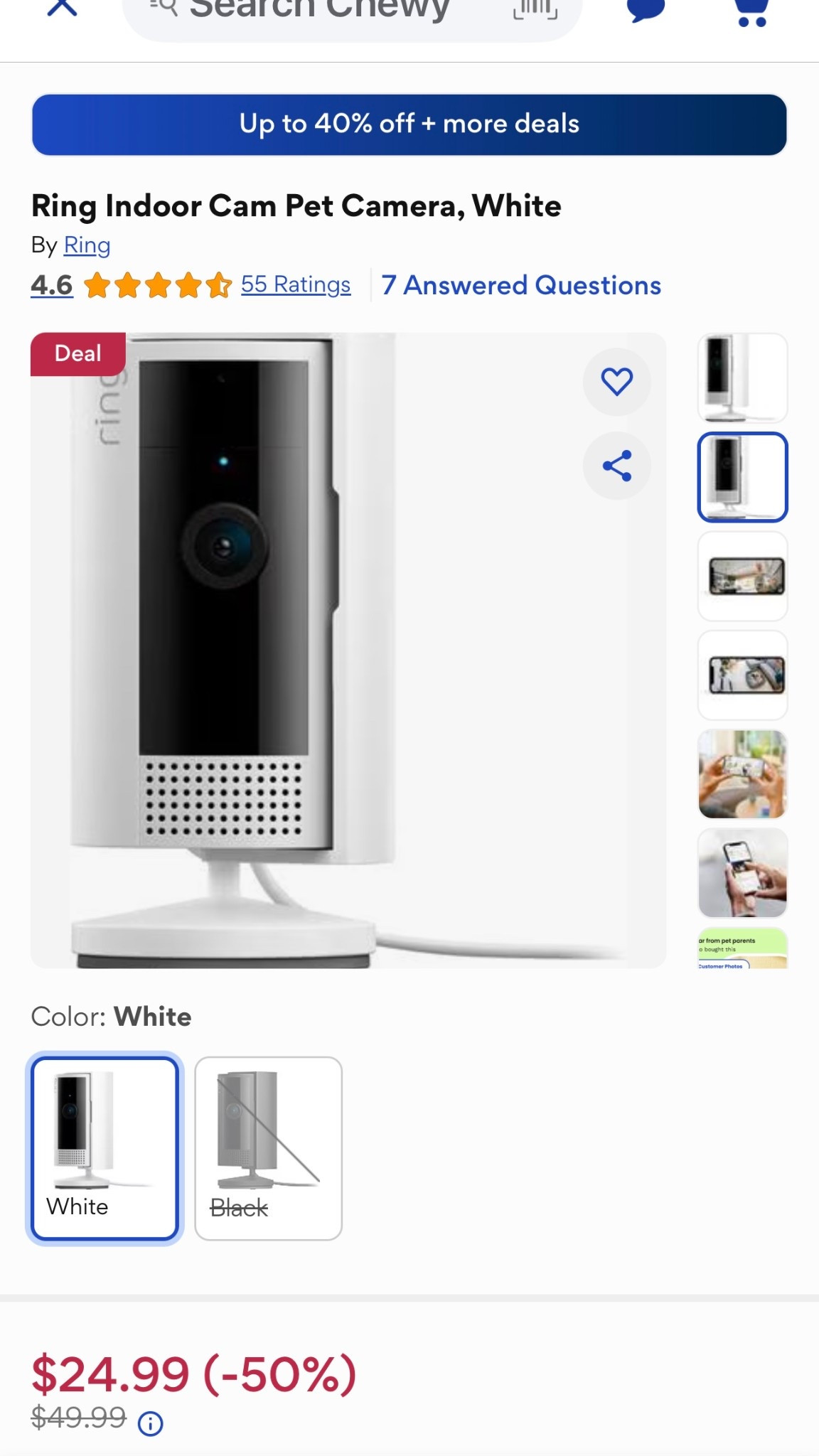Open the price info icon
Image resolution: width=819 pixels, height=1456 pixels.
(150, 1424)
